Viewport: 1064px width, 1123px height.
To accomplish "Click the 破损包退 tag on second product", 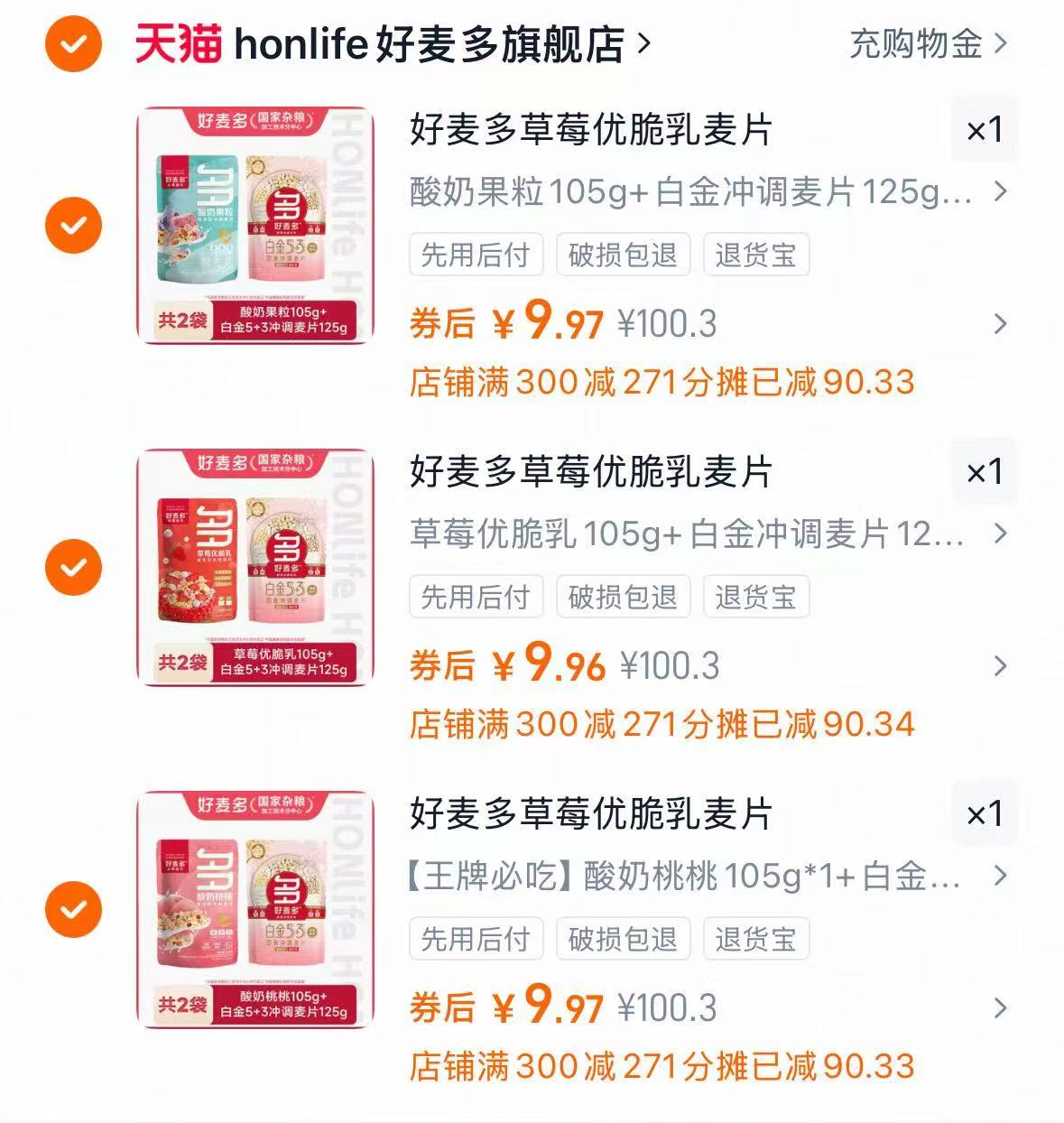I will [x=625, y=596].
